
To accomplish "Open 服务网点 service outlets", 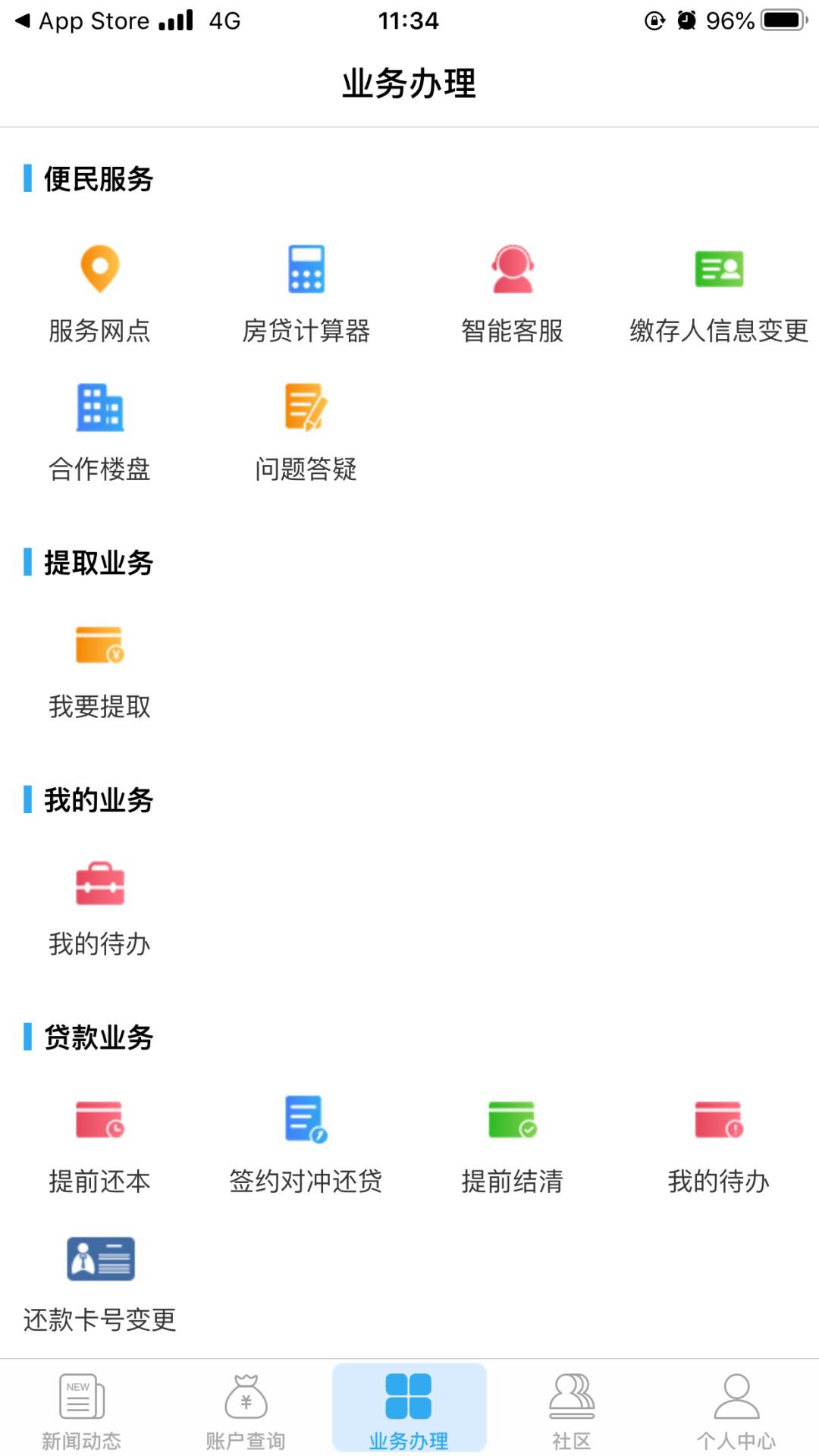I will (99, 293).
